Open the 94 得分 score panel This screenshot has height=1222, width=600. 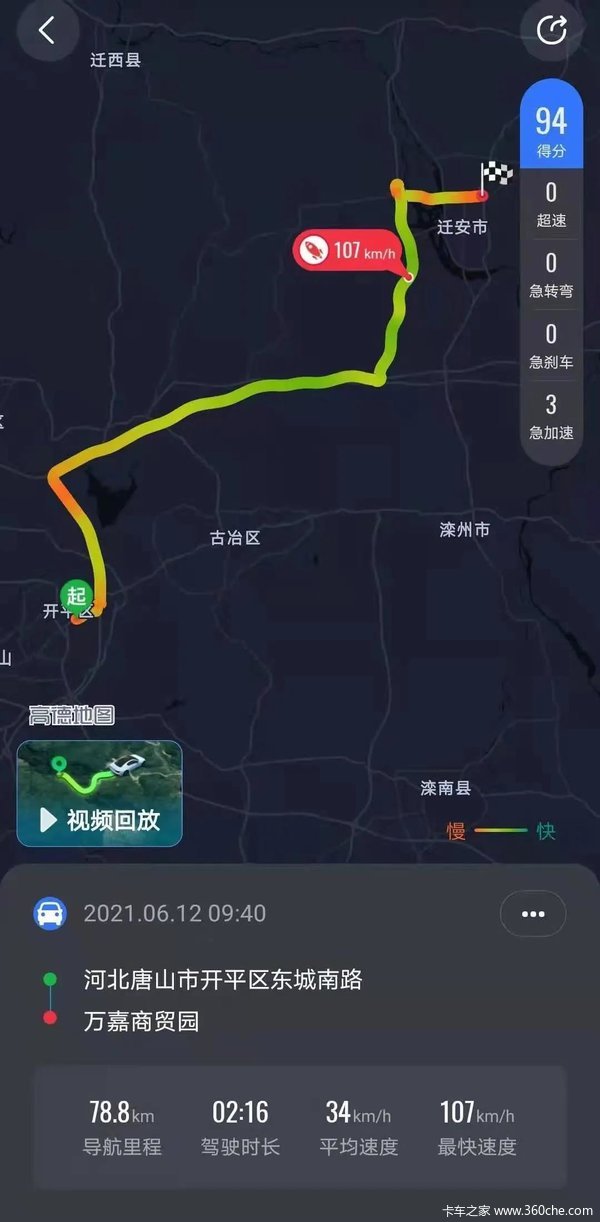coord(551,130)
